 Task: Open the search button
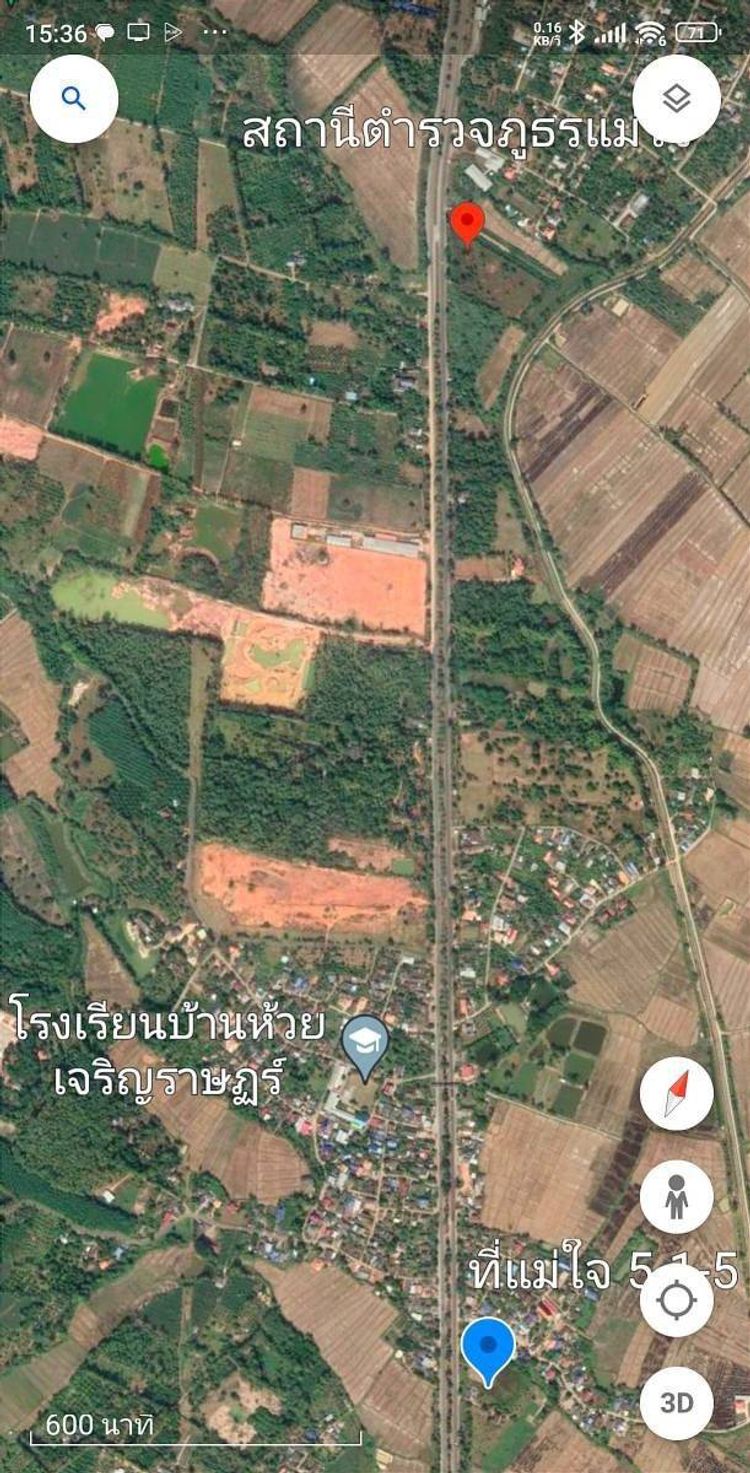click(74, 98)
